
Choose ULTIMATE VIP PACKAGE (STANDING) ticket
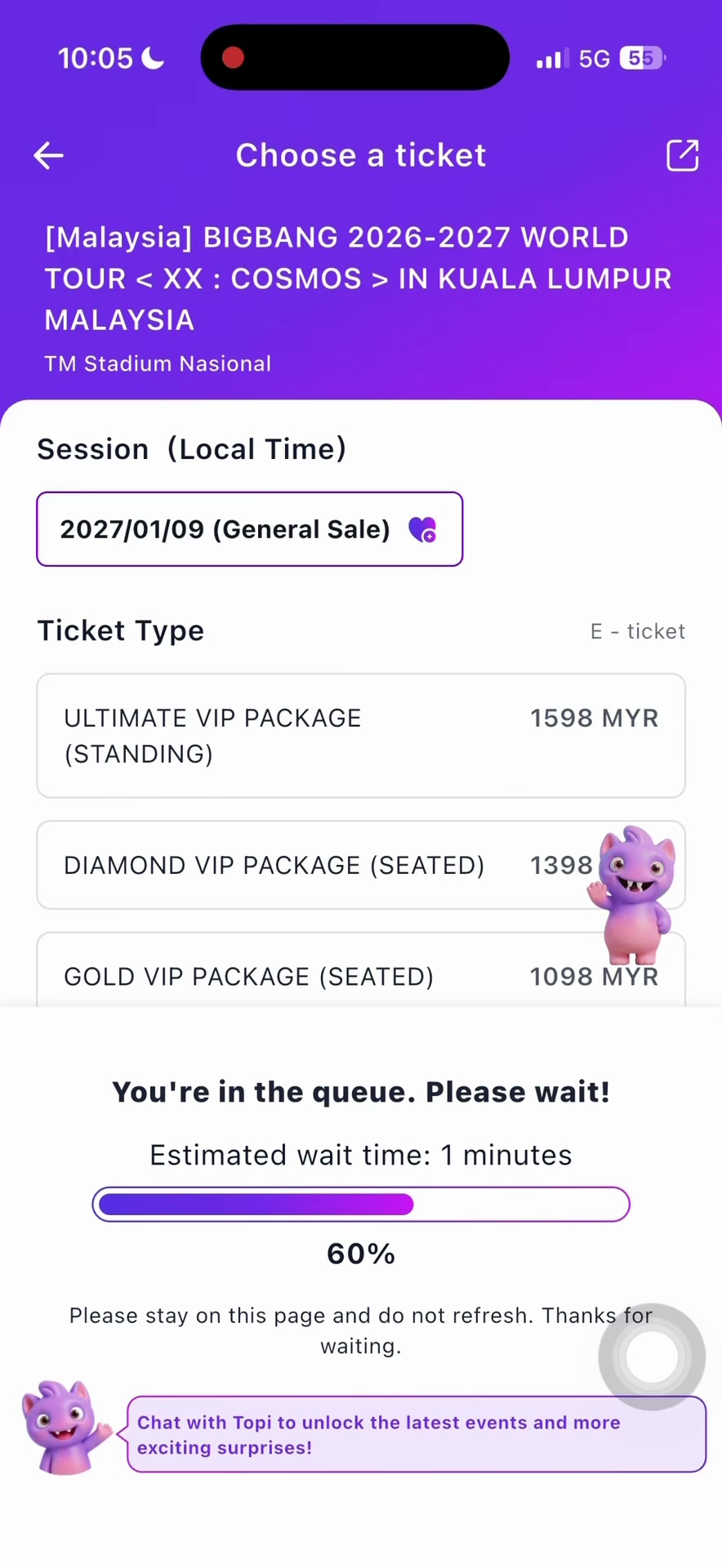pyautogui.click(x=361, y=736)
